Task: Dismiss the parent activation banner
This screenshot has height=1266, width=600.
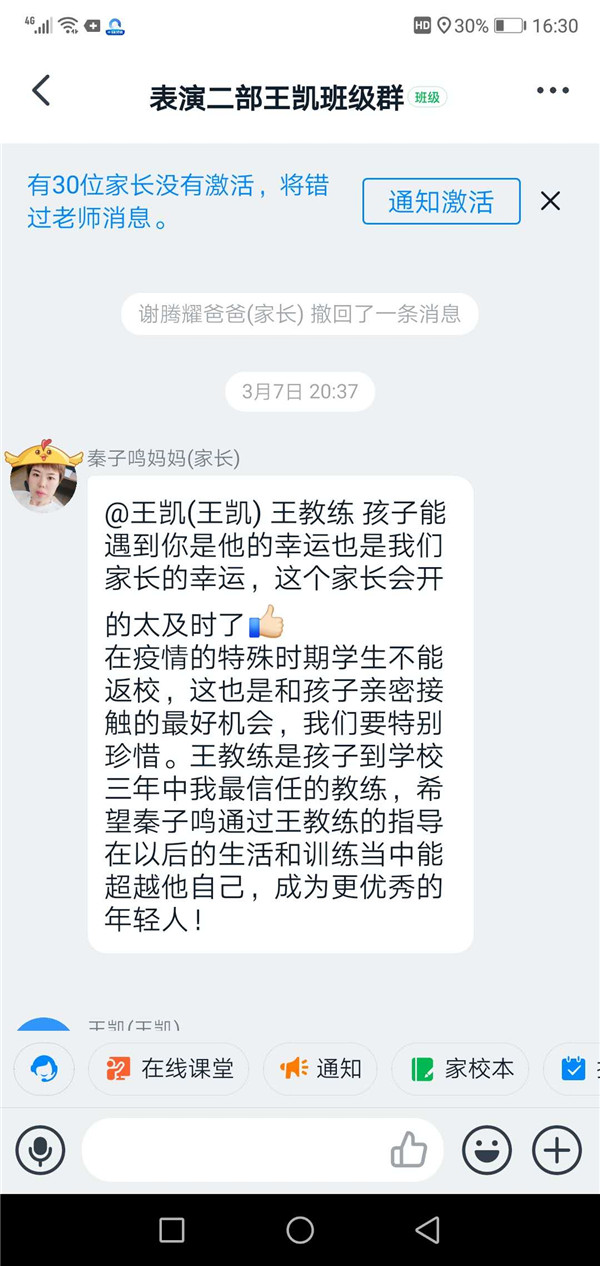Action: 550,201
